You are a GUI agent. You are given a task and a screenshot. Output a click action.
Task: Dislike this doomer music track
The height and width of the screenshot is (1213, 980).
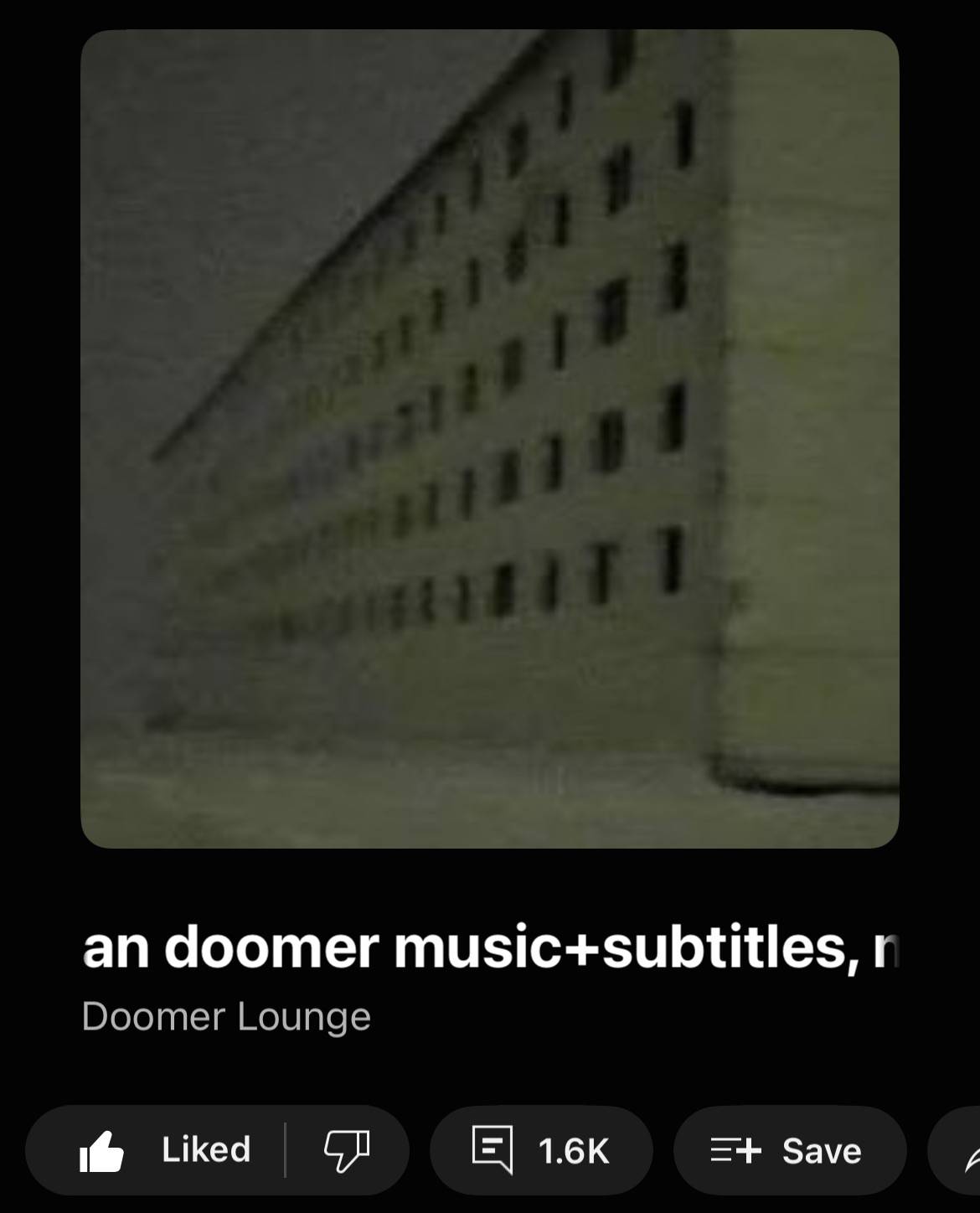pyautogui.click(x=347, y=1150)
